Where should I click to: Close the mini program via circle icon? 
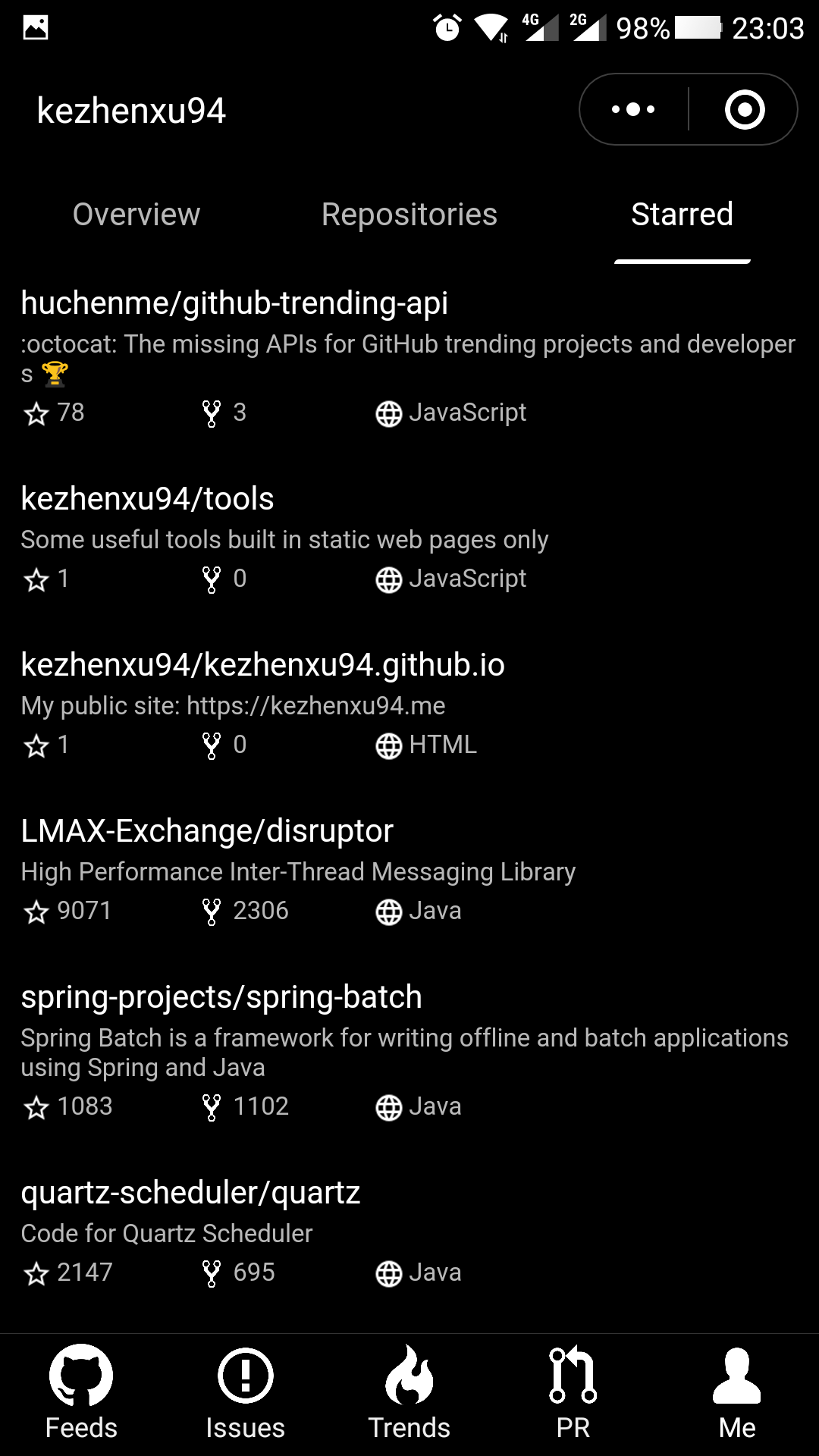click(745, 109)
